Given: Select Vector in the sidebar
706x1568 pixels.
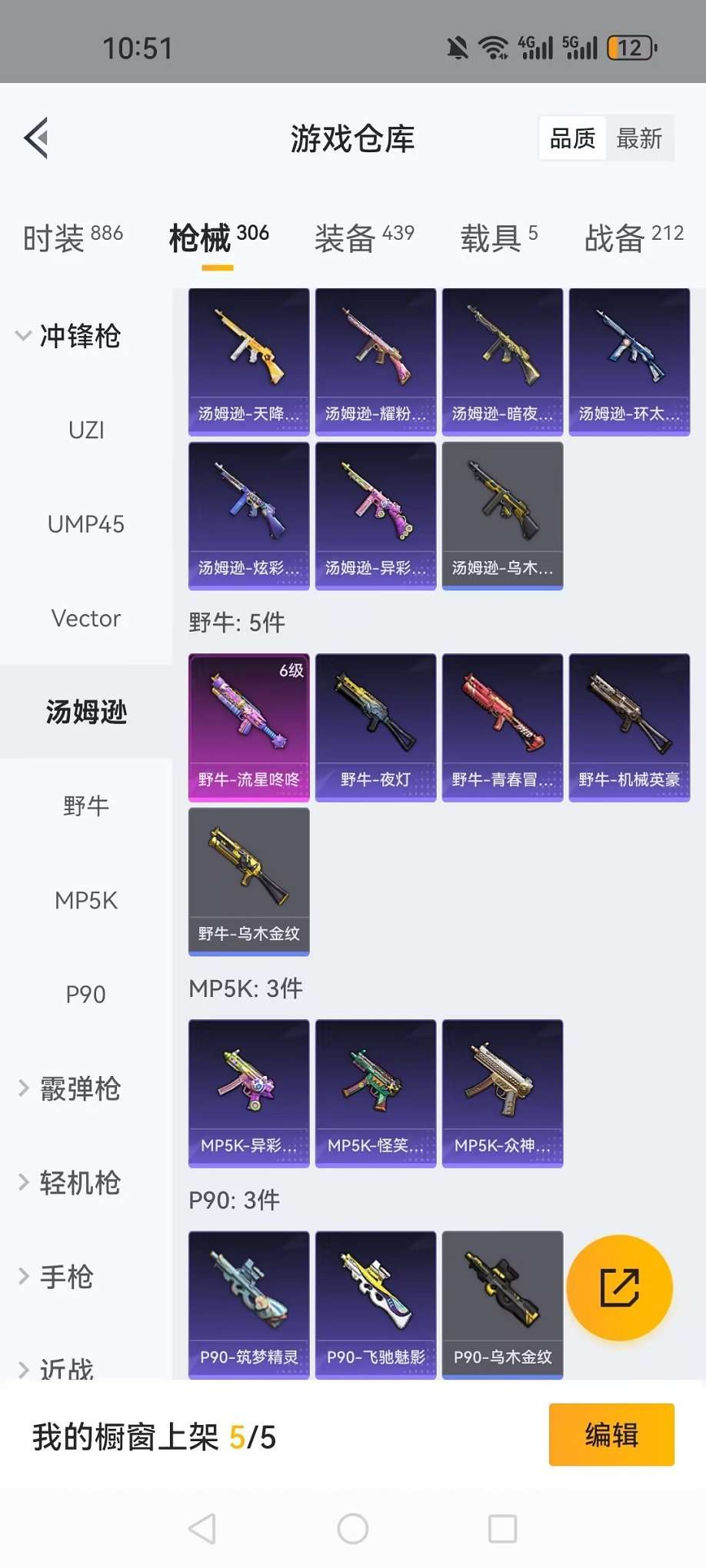Looking at the screenshot, I should 86,618.
